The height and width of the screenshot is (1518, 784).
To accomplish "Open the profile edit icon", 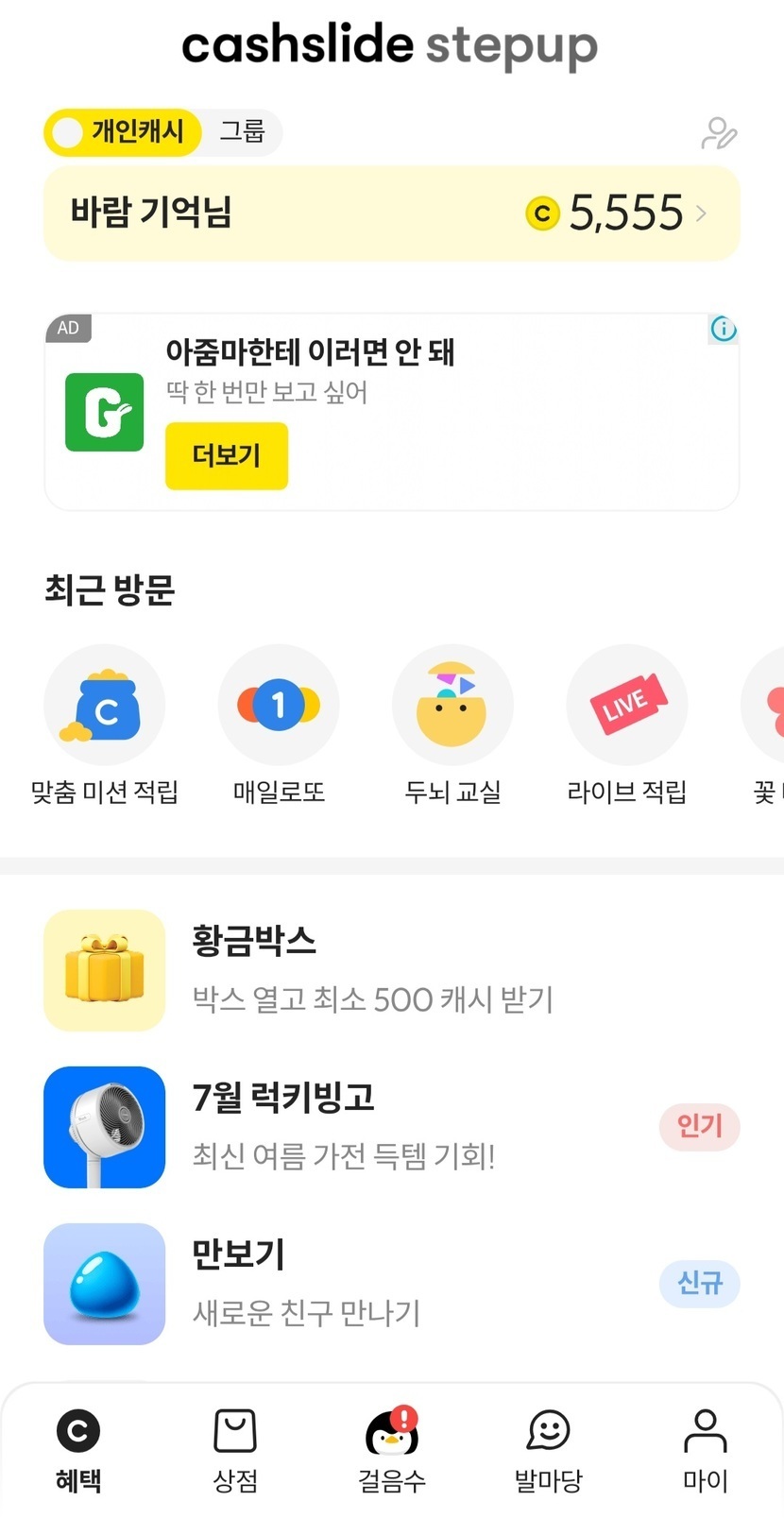I will click(718, 133).
